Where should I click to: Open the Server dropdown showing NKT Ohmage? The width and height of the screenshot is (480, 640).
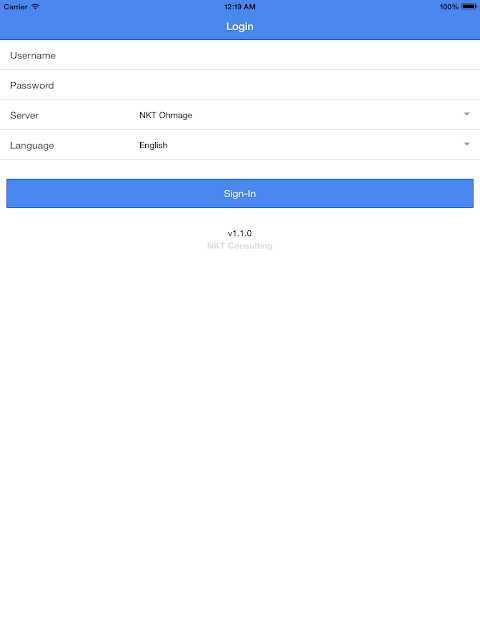[x=304, y=115]
